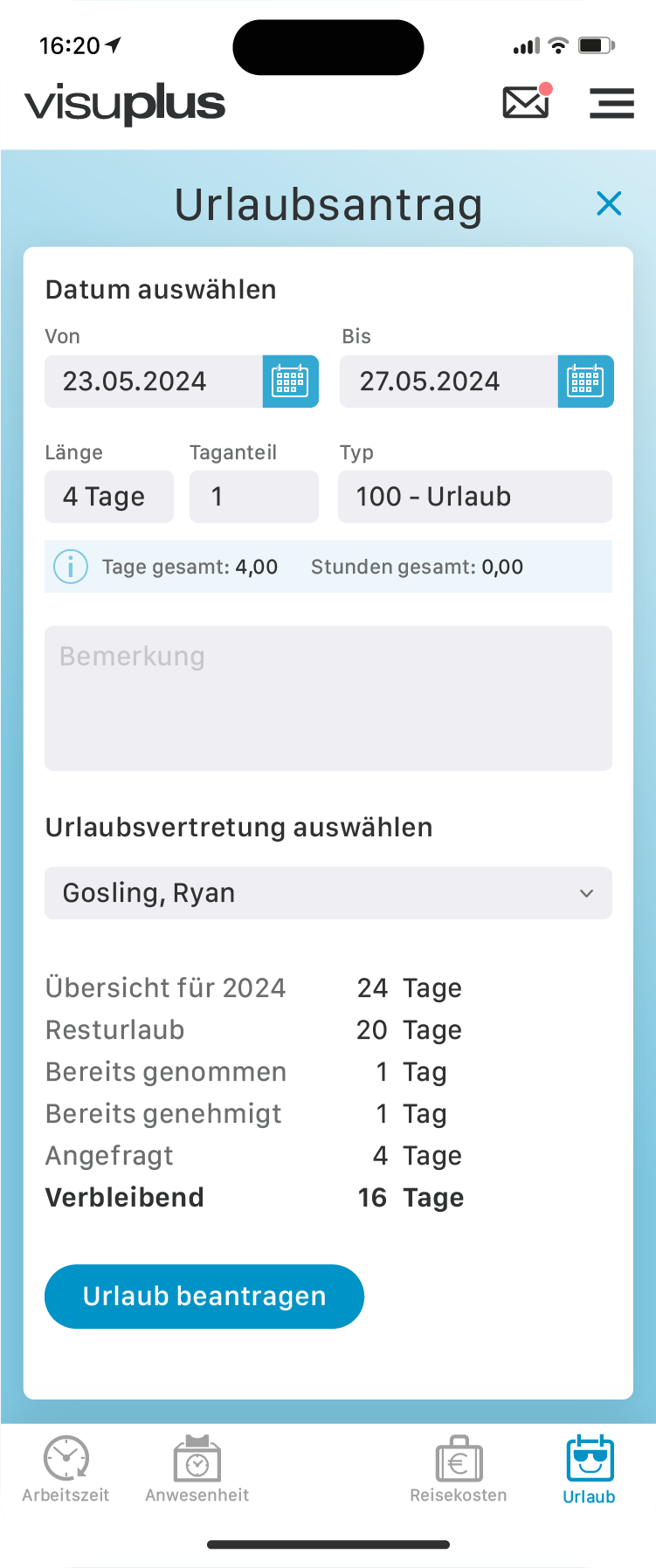
Task: Open the calendar picker for the Bis date
Action: (584, 381)
